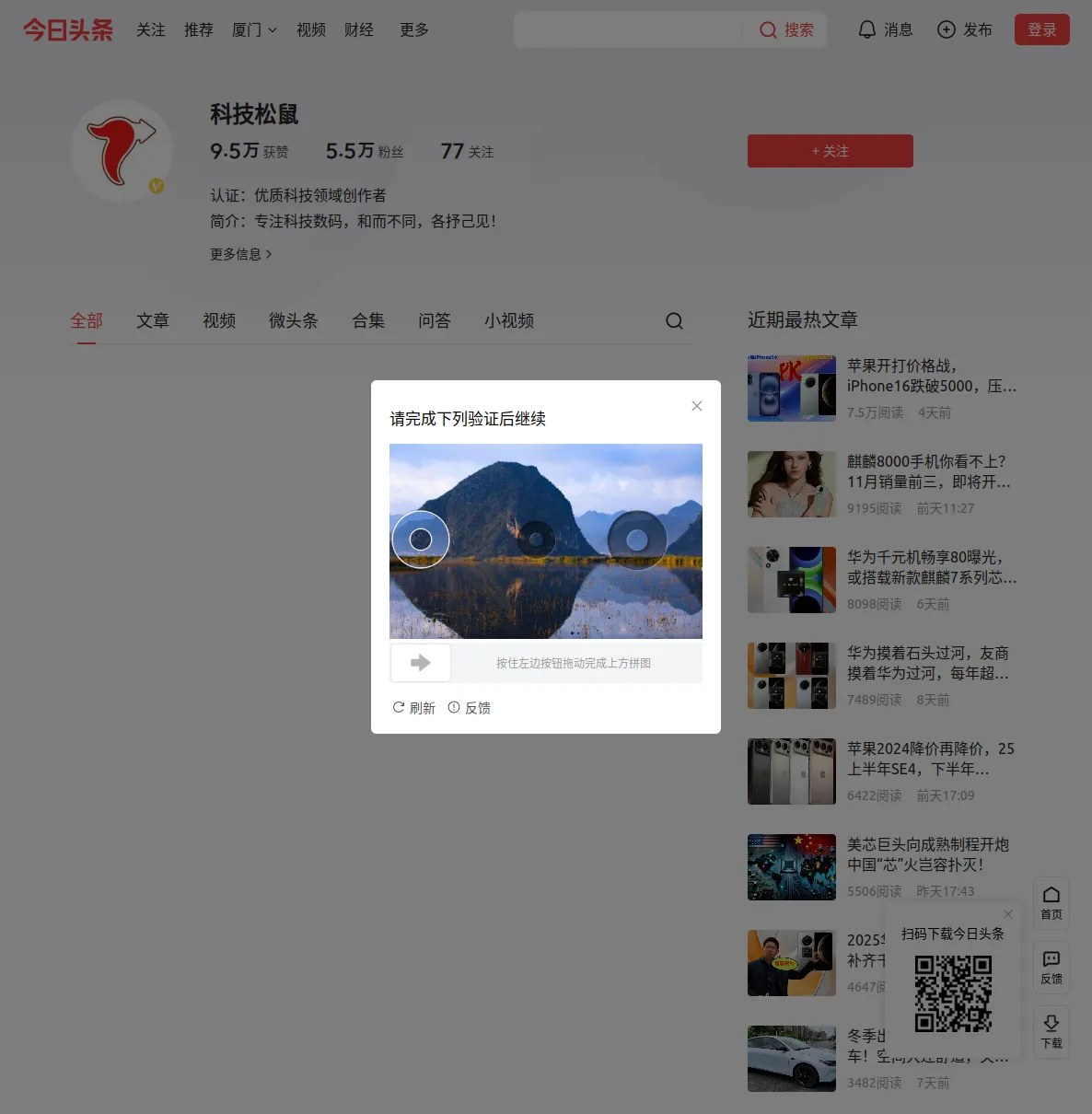Image resolution: width=1092 pixels, height=1114 pixels.
Task: Expand 更多信息 profile details
Action: pos(240,254)
